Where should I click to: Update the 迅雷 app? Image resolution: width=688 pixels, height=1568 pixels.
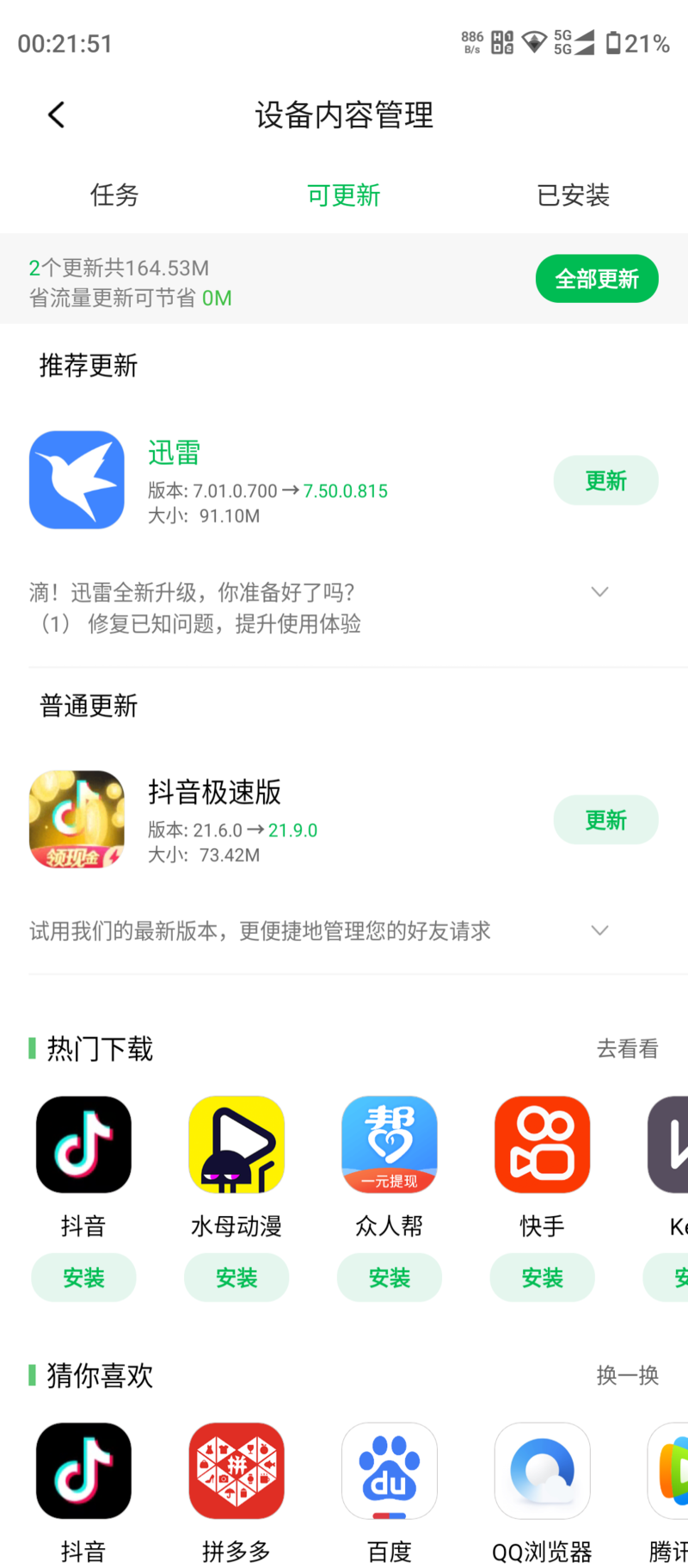[605, 480]
